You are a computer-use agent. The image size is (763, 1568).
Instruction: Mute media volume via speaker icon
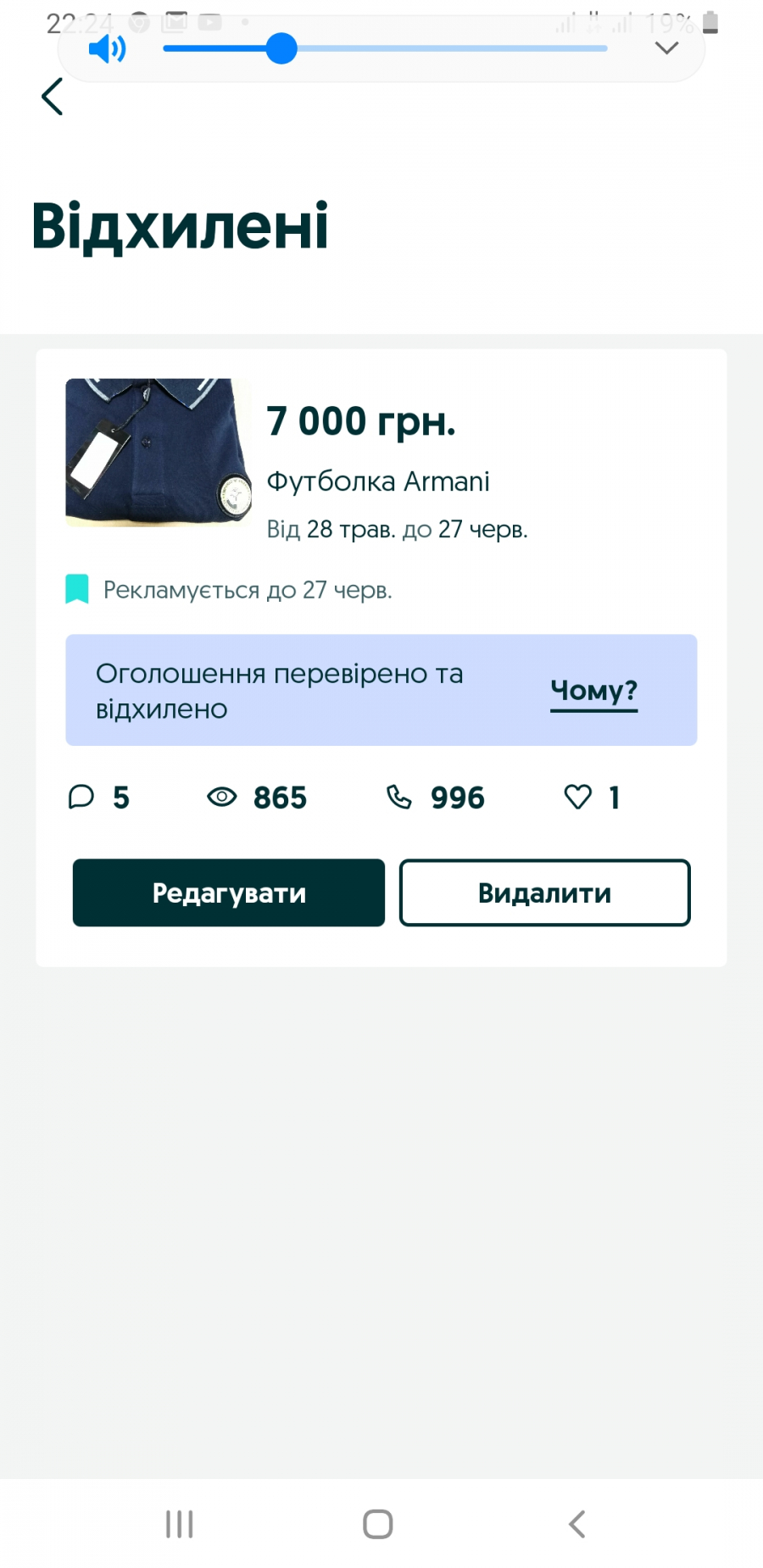(x=108, y=49)
